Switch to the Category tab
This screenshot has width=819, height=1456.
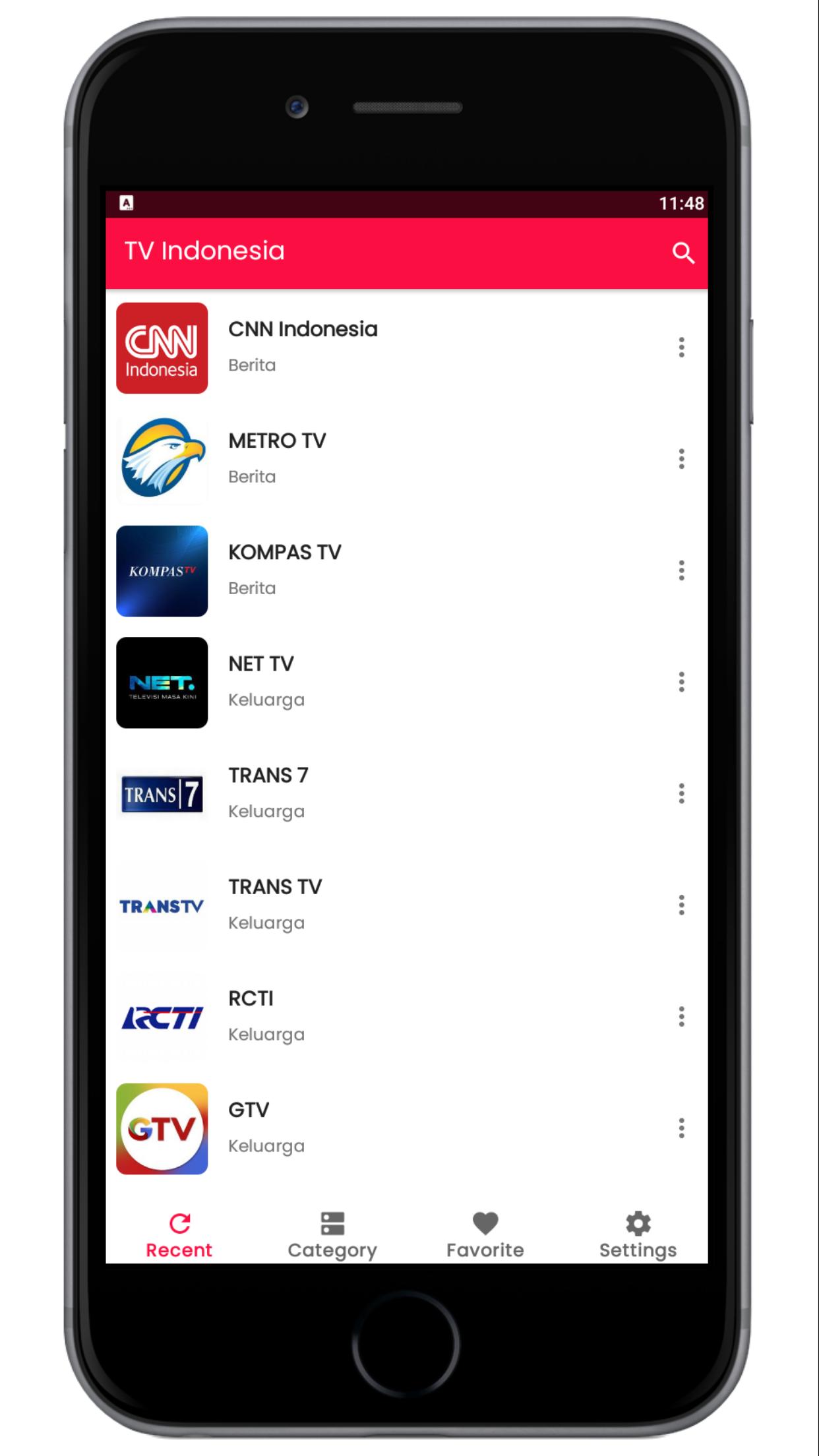tap(332, 1235)
